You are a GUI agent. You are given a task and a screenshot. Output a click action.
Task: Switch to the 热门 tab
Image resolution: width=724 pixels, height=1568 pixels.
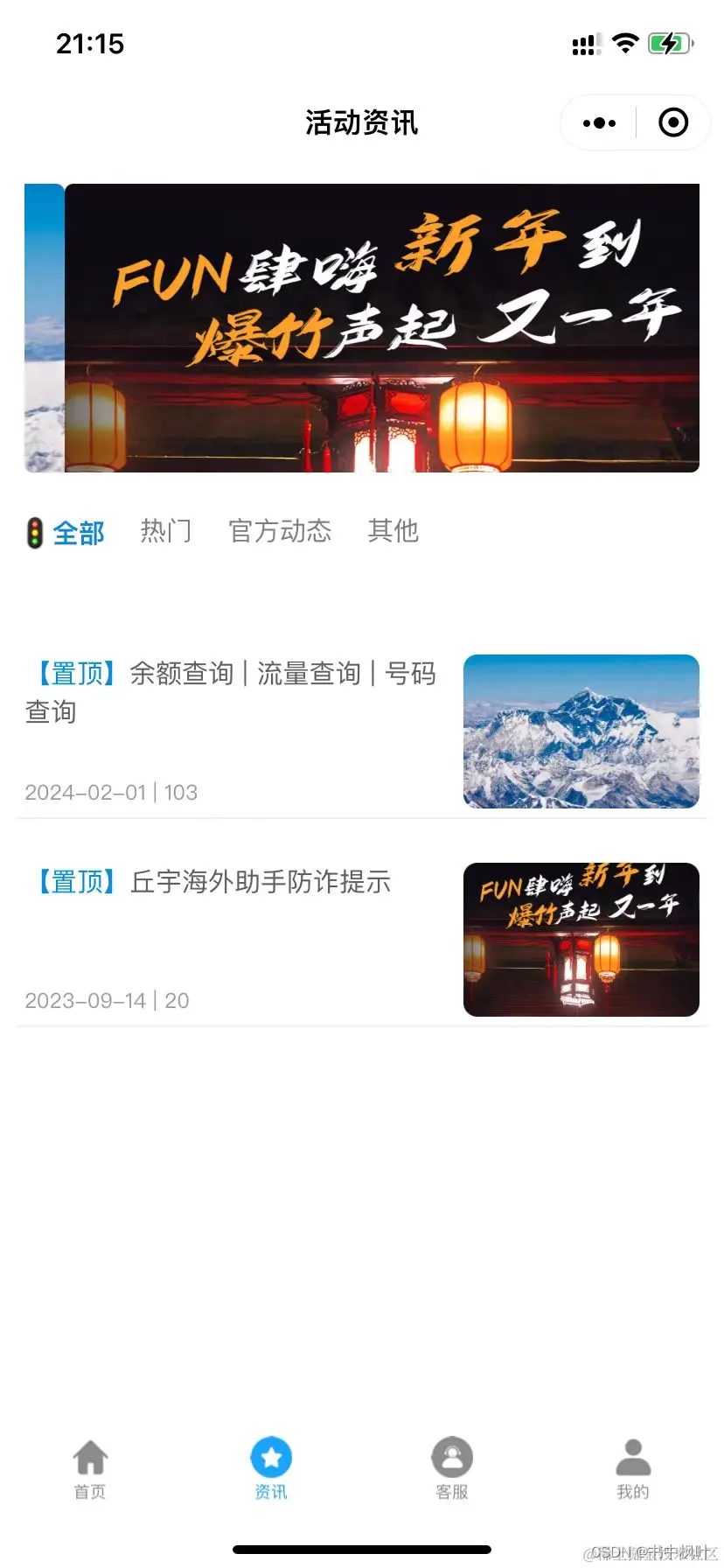[166, 531]
